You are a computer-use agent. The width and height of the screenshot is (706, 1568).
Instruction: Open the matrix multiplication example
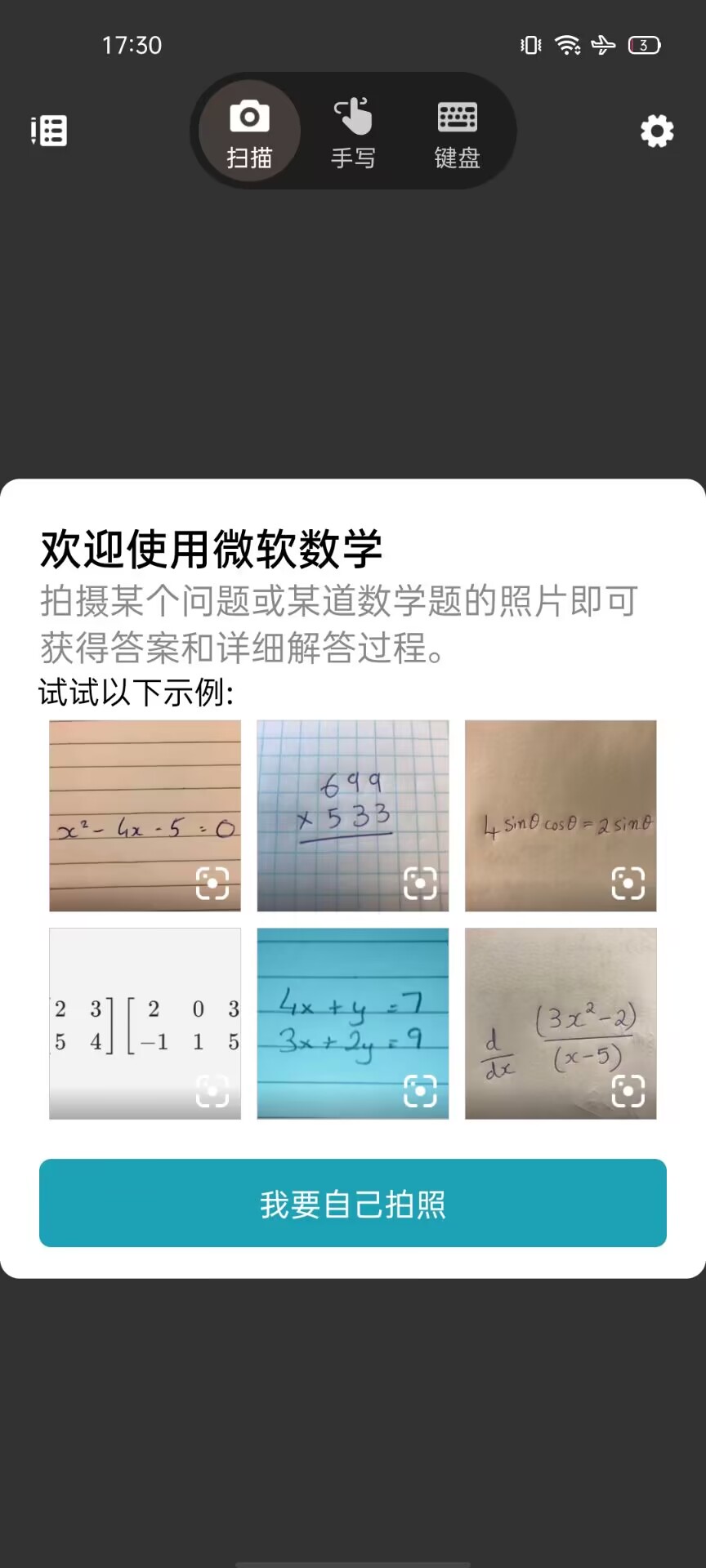point(145,1023)
